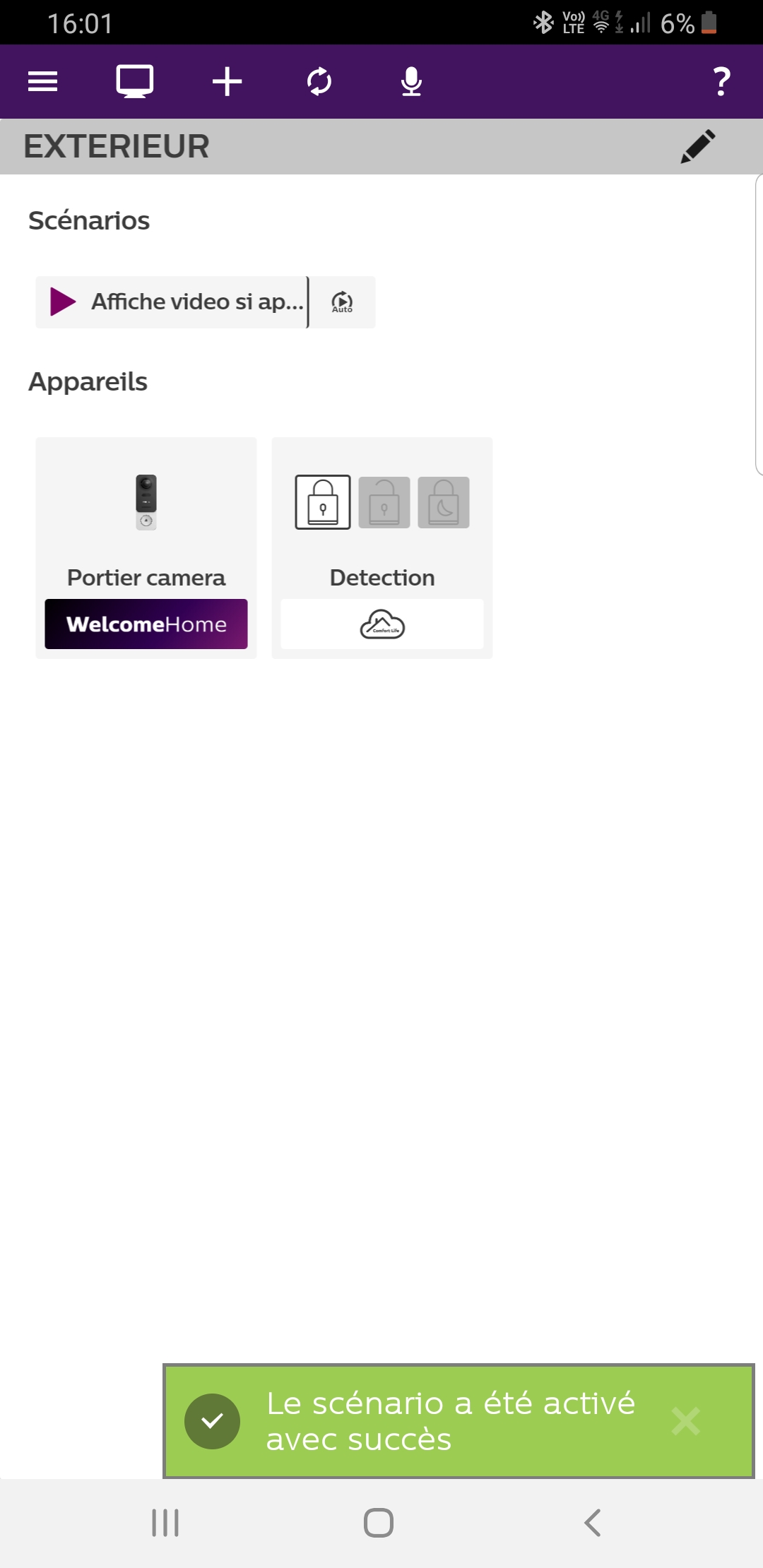Dismiss the scenario activated notification
This screenshot has width=763, height=1568.
[x=686, y=1421]
